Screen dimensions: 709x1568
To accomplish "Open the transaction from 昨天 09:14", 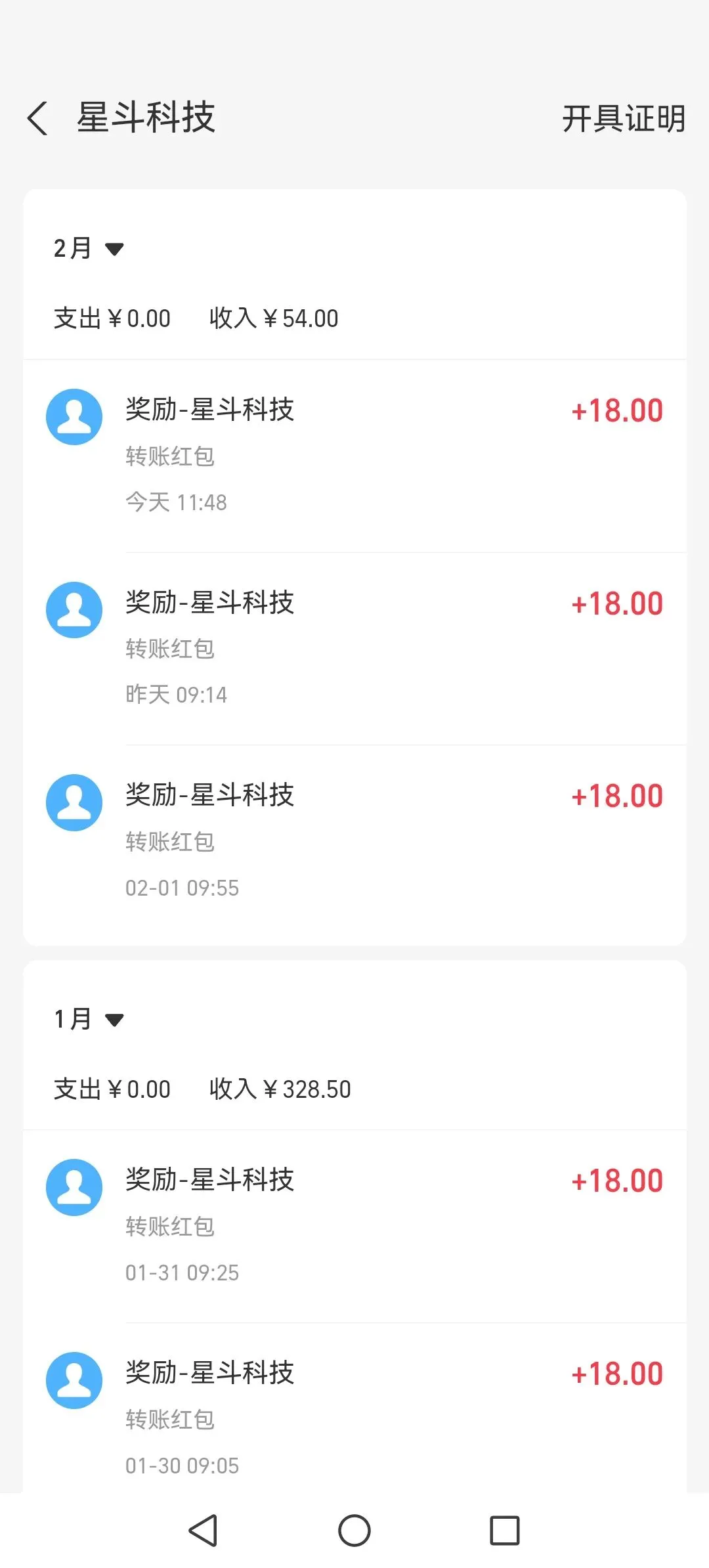I will click(x=354, y=648).
